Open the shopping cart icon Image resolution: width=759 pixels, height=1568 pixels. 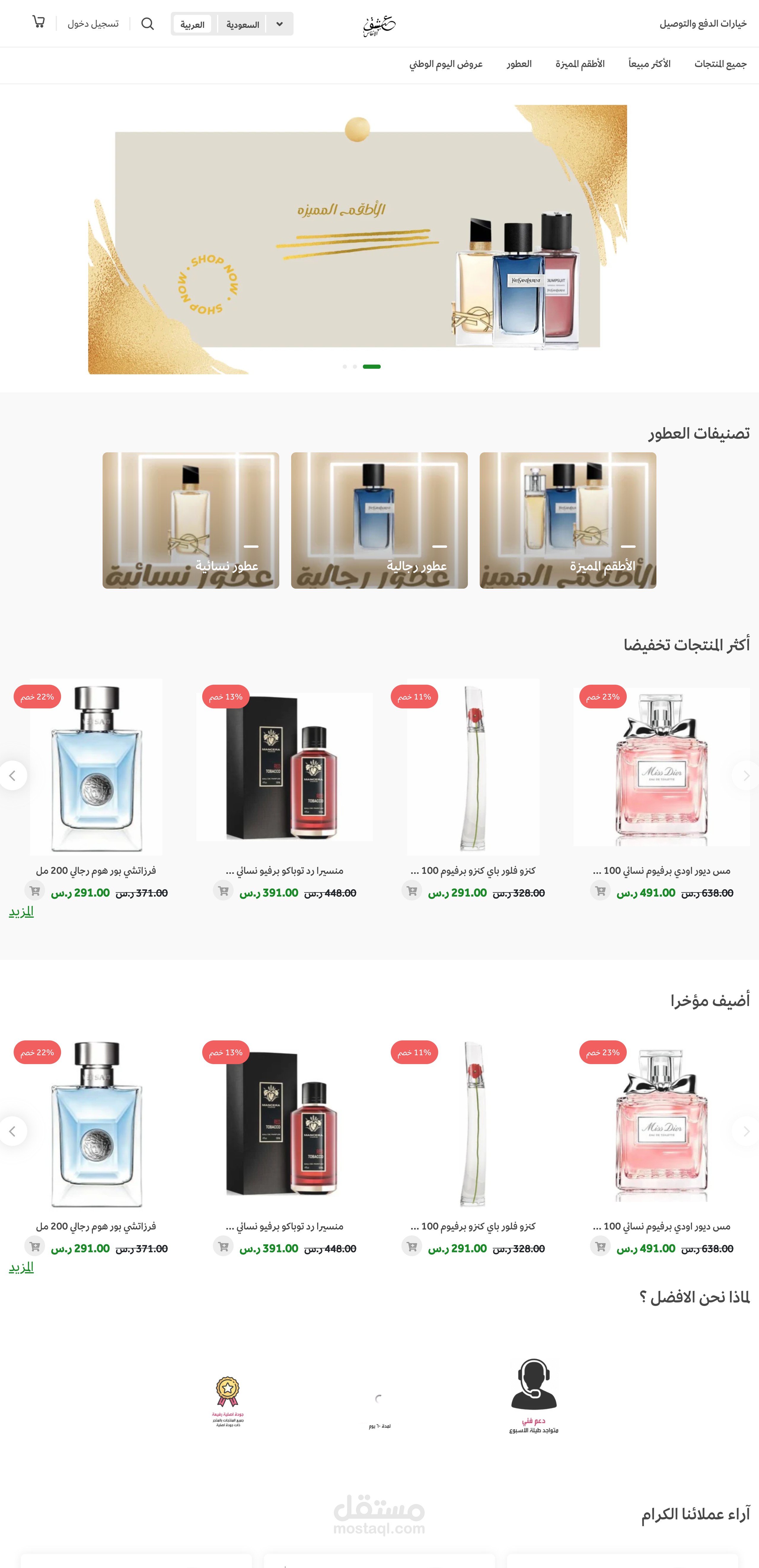click(38, 23)
